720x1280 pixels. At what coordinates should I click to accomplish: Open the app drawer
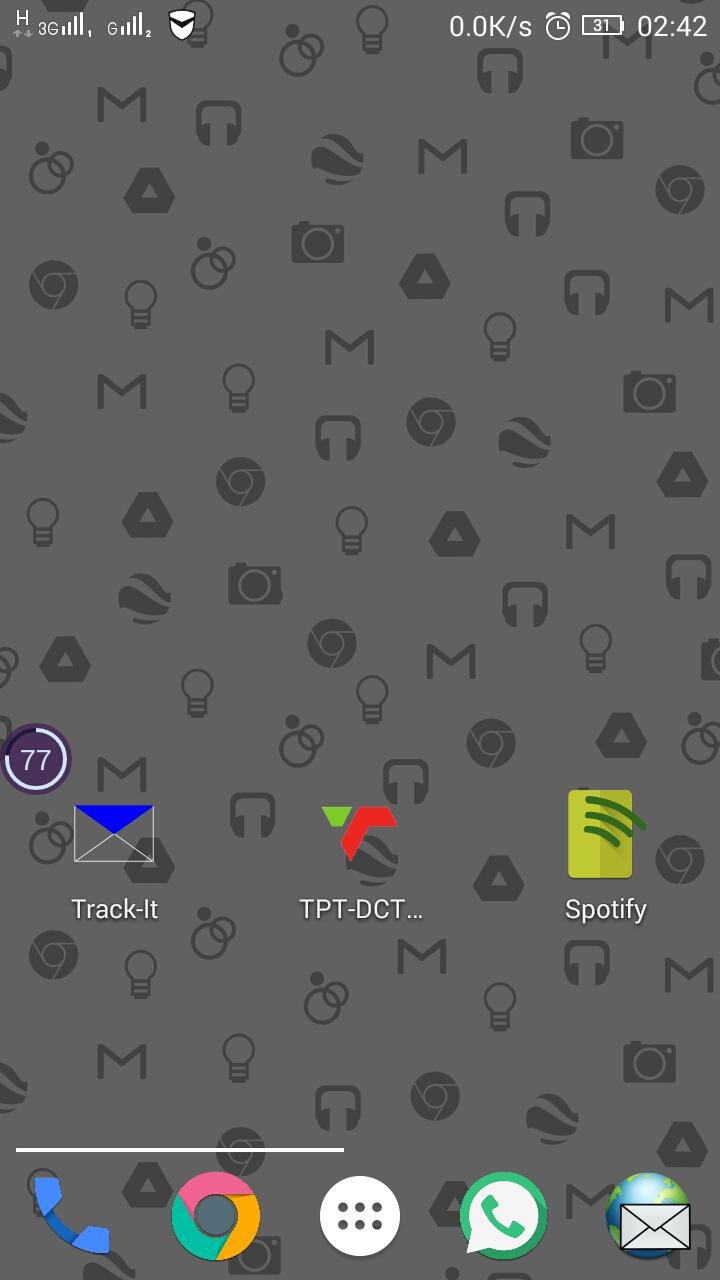tap(360, 1215)
